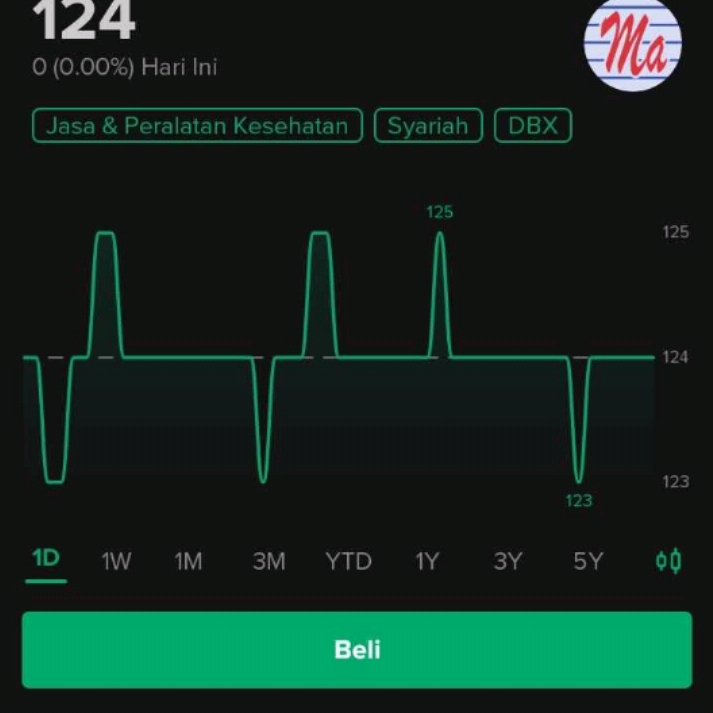
Task: Show the 1M chart range
Action: coord(188,562)
